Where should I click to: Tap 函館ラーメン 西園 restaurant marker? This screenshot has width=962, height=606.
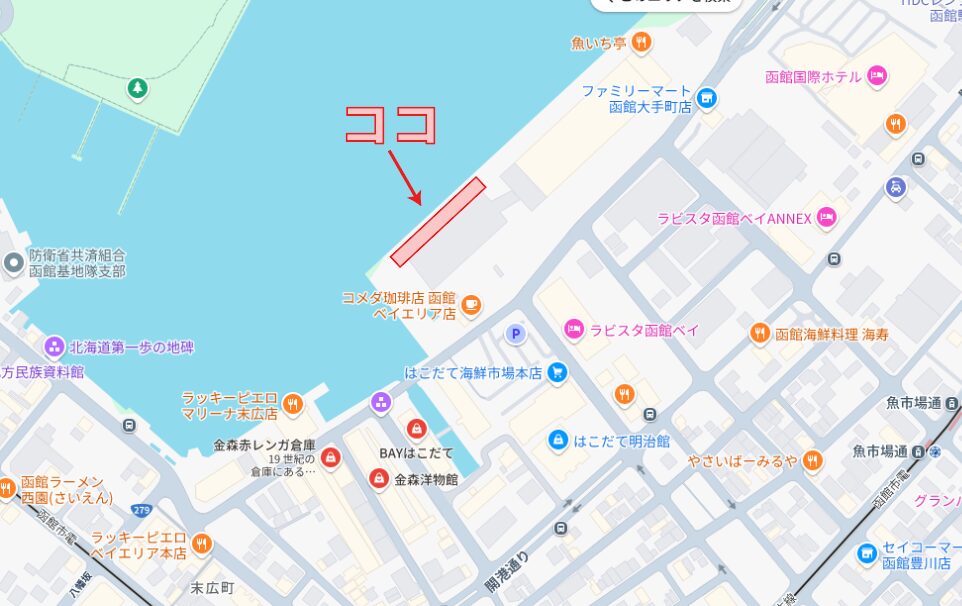(x=6, y=488)
